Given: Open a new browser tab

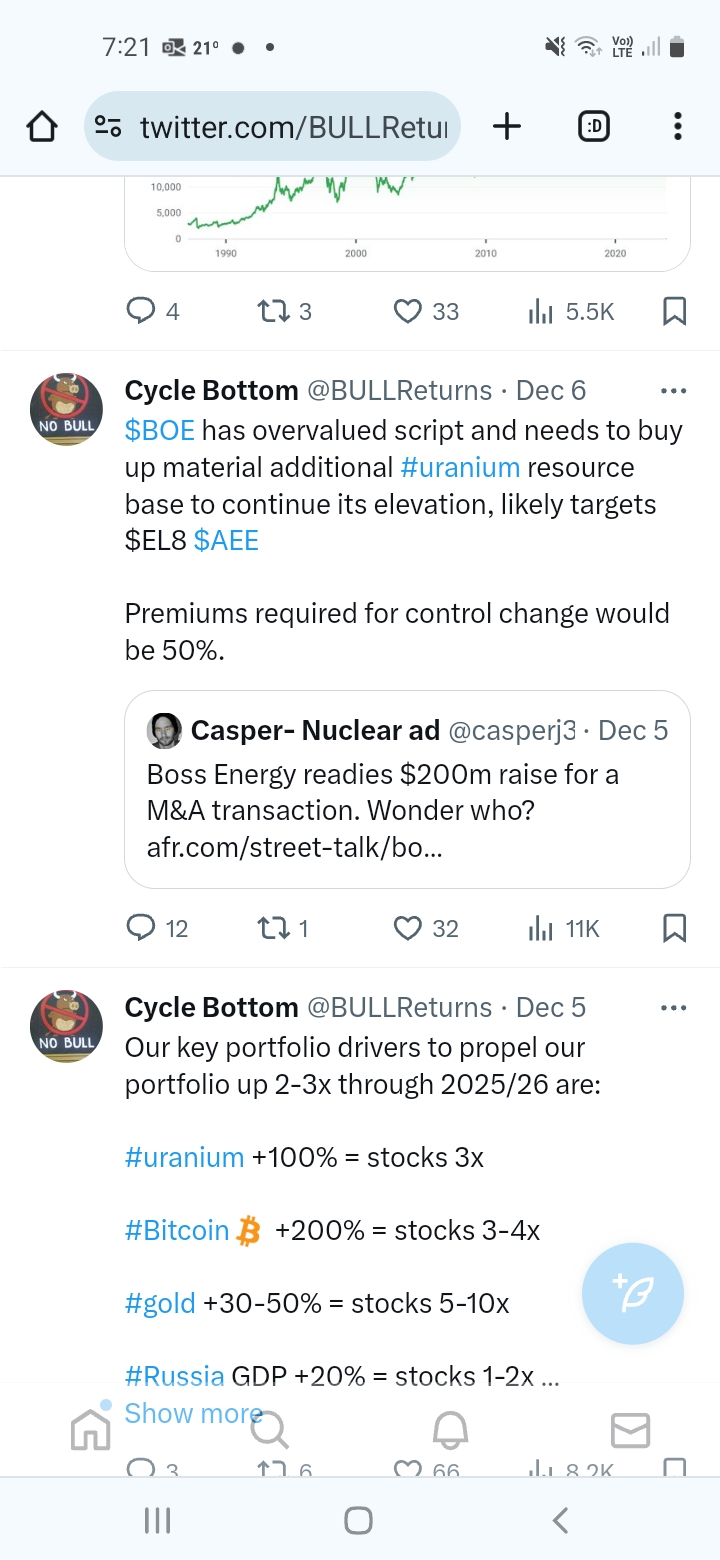Looking at the screenshot, I should click(x=507, y=126).
